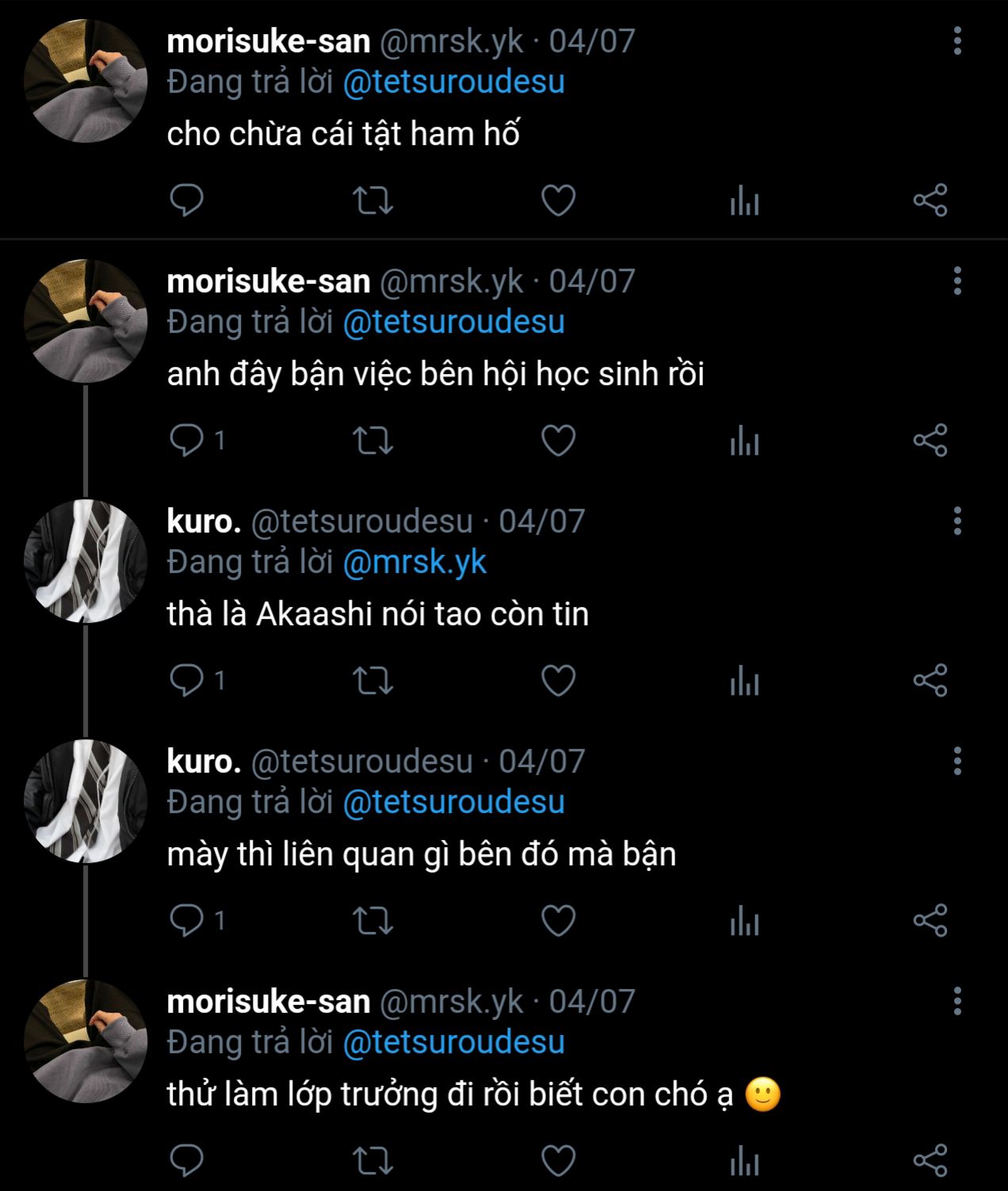Viewport: 1008px width, 1191px height.
Task: View analytics for "thà là Akaashi nói tao còn tin"
Action: (744, 680)
